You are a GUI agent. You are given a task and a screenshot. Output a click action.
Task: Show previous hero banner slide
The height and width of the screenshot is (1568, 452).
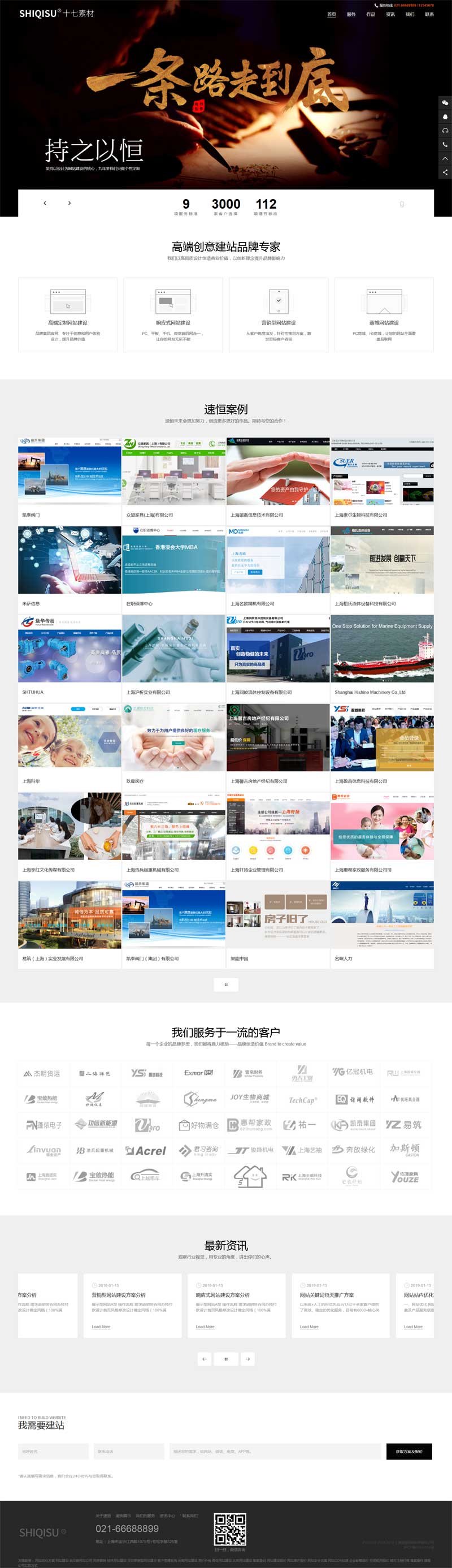point(45,204)
